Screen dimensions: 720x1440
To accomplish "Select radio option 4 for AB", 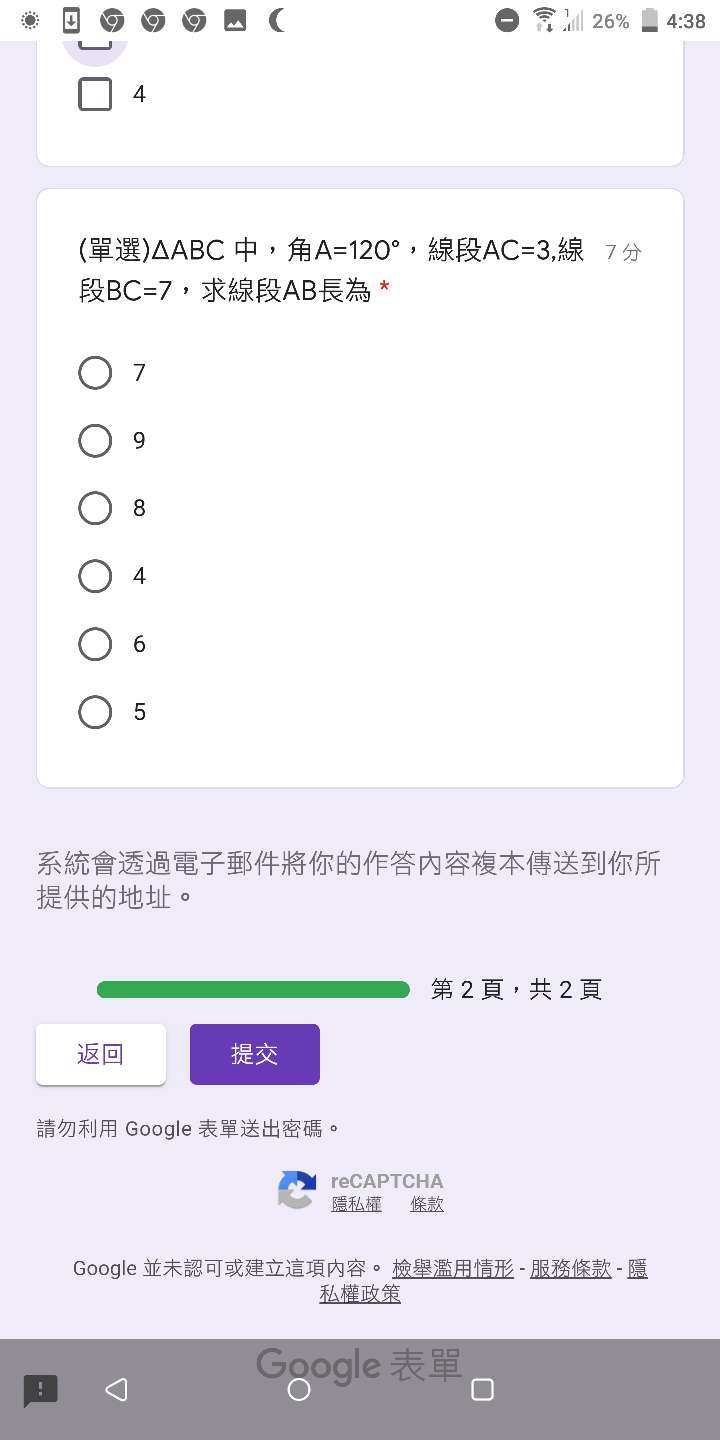I will 95,577.
